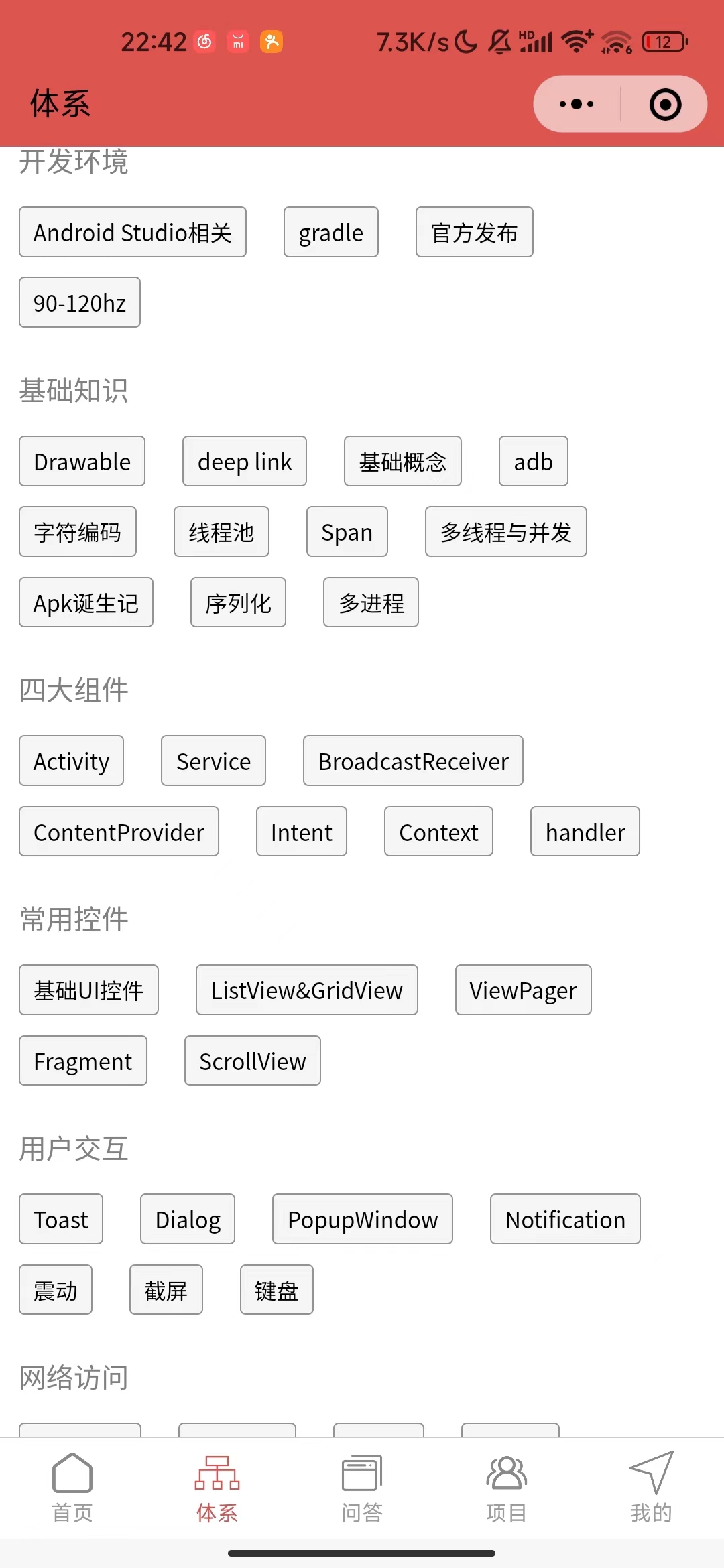This screenshot has height=1568, width=724.
Task: Open the Notification topic
Action: (x=564, y=1219)
